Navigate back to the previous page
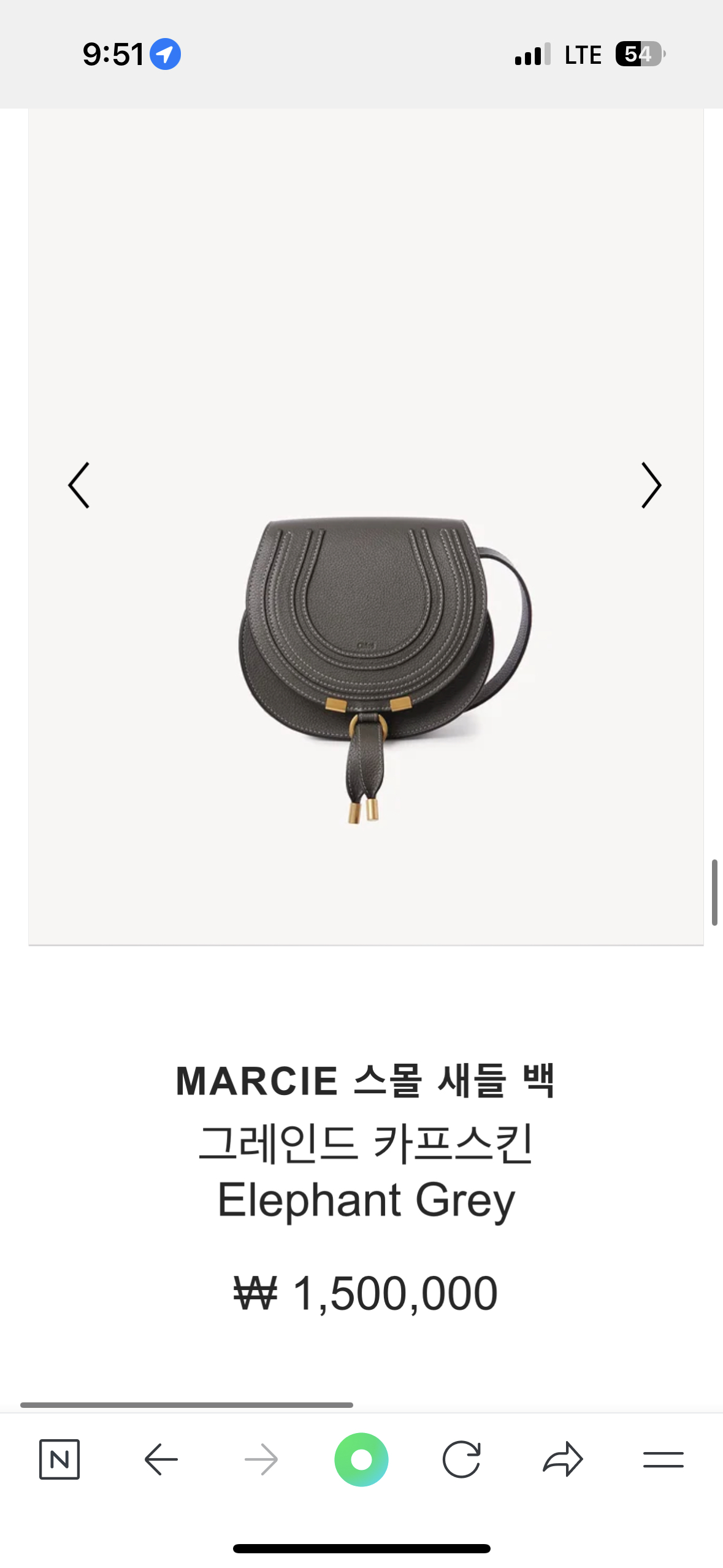Viewport: 723px width, 1568px height. [161, 1459]
